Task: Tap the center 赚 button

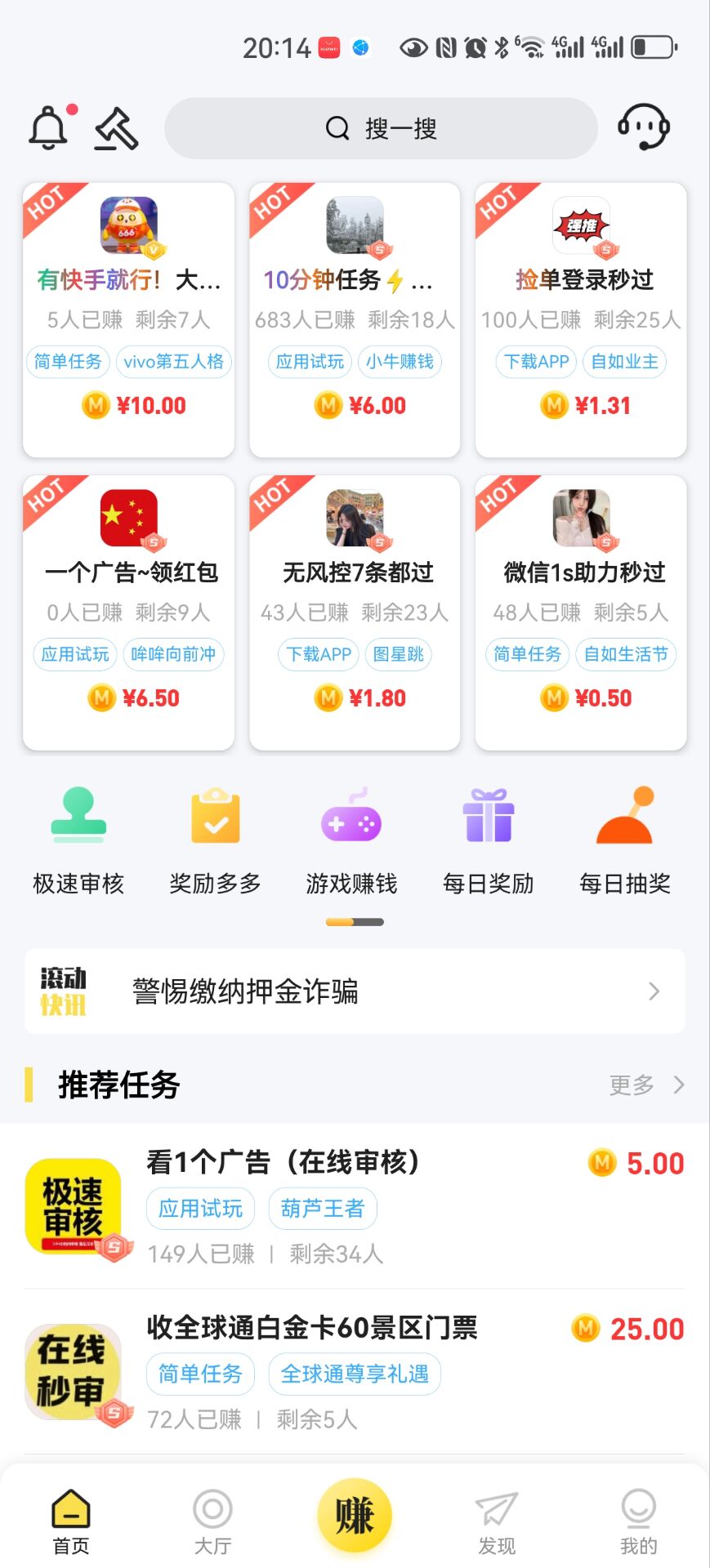Action: tap(355, 1516)
